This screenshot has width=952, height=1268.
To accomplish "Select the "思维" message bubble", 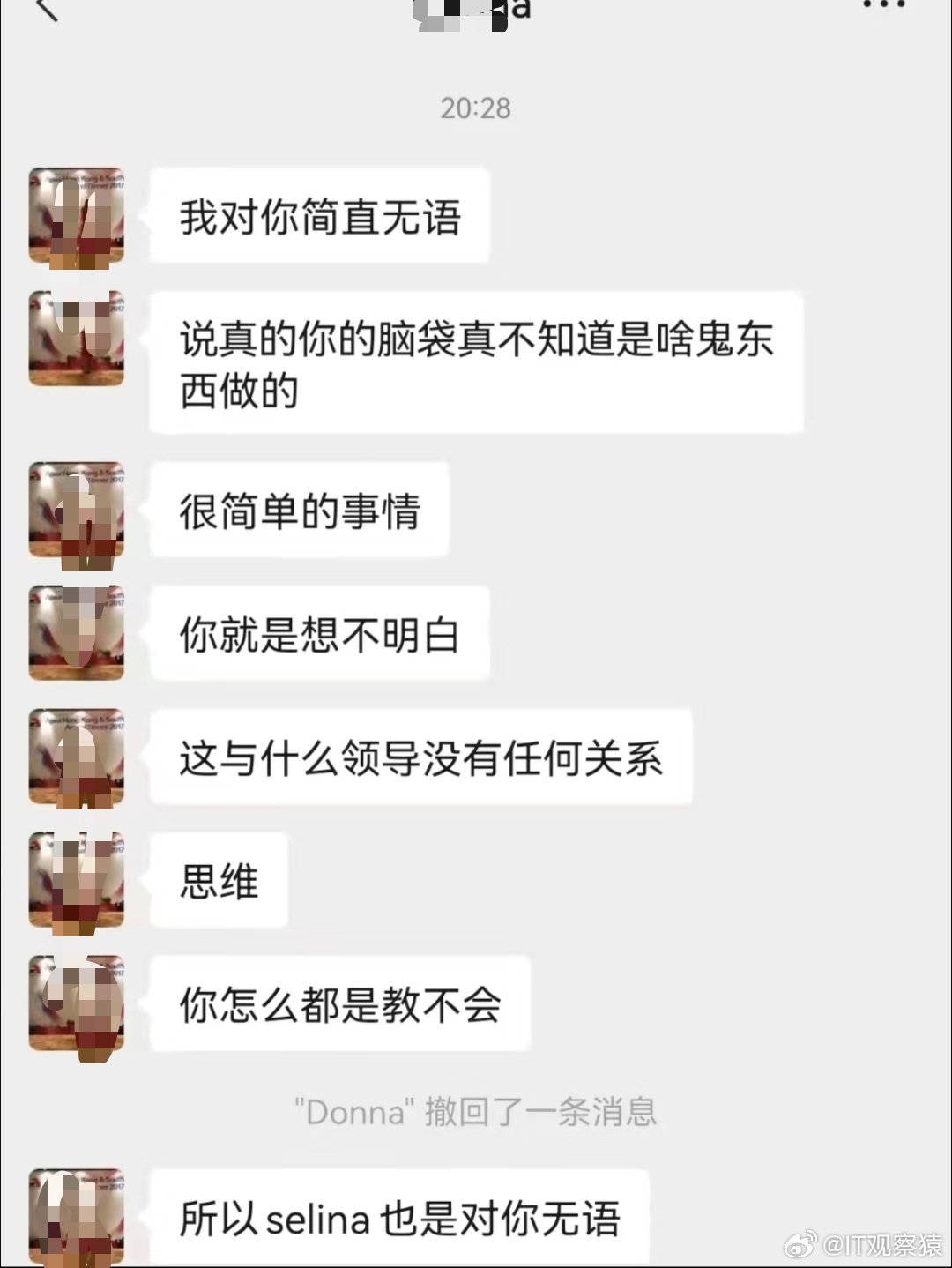I will click(218, 879).
